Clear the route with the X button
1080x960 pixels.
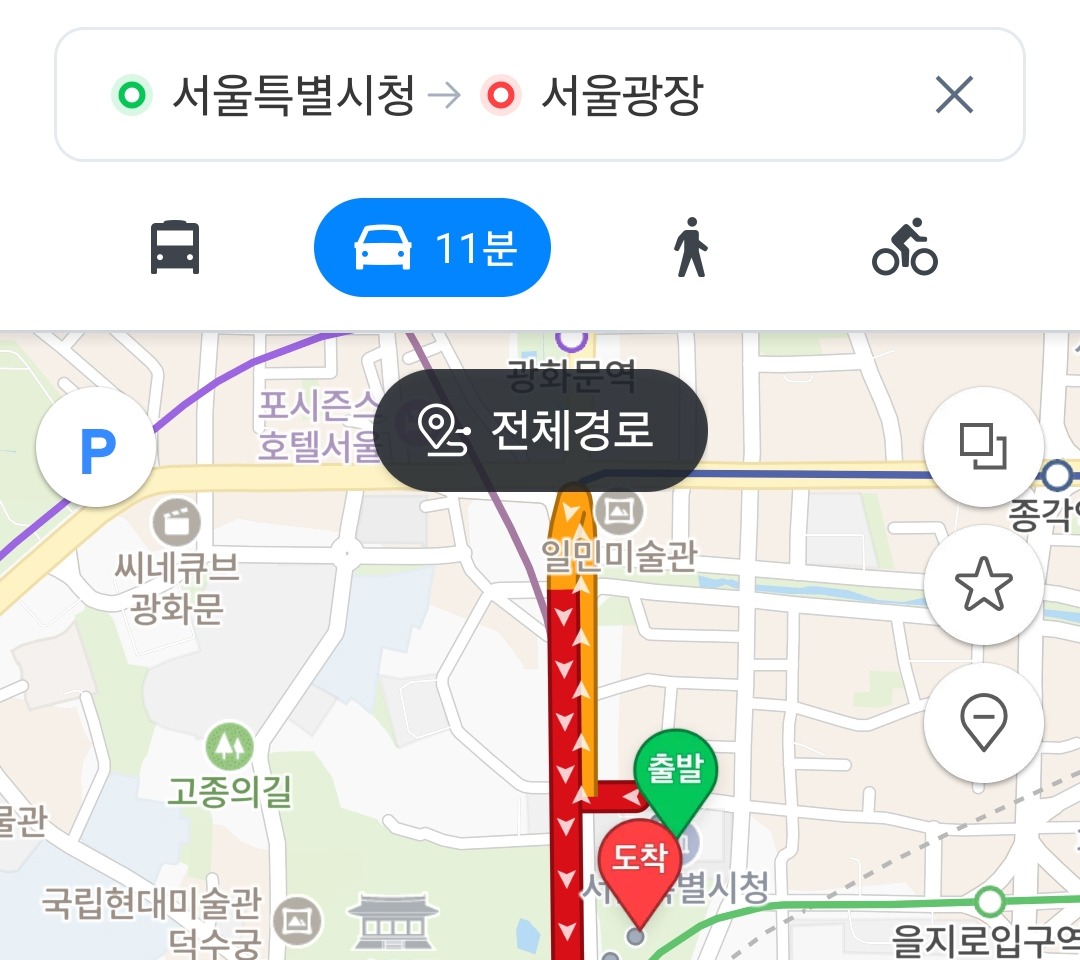pos(953,96)
